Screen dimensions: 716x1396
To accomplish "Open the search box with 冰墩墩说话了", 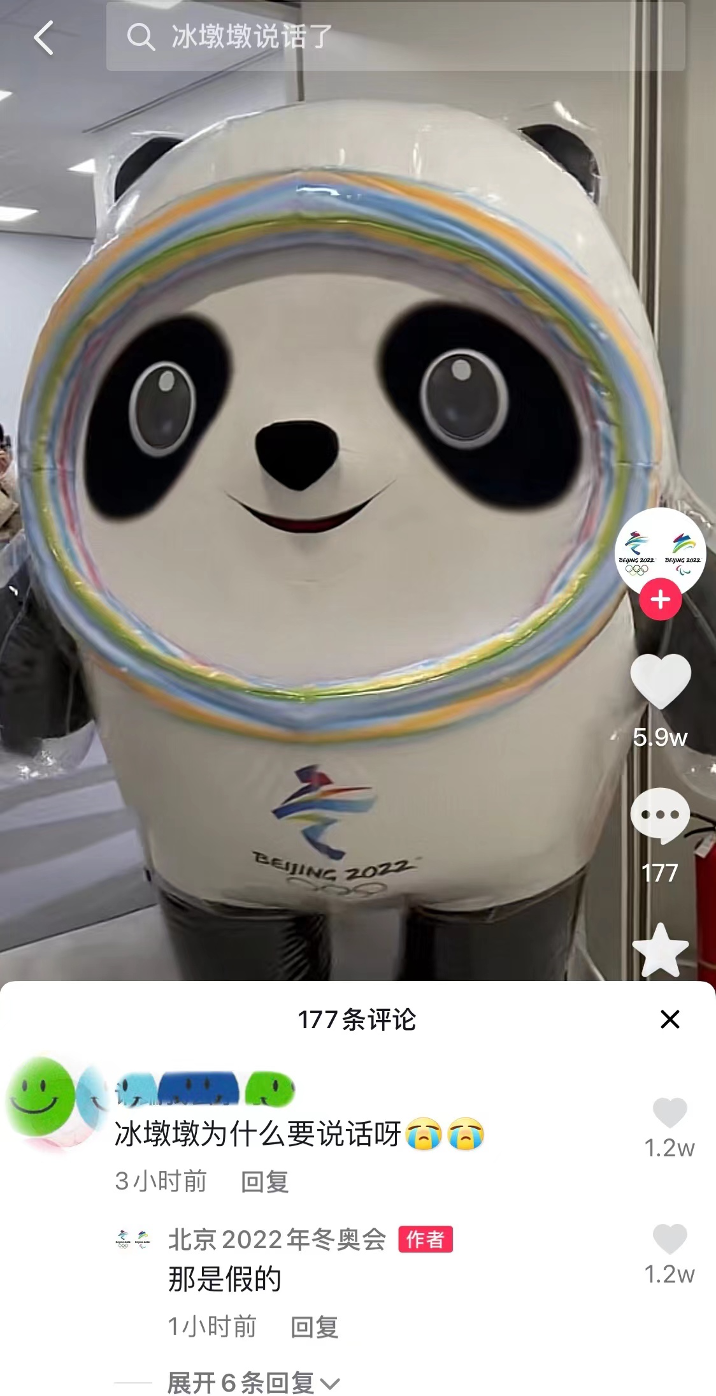I will click(395, 38).
